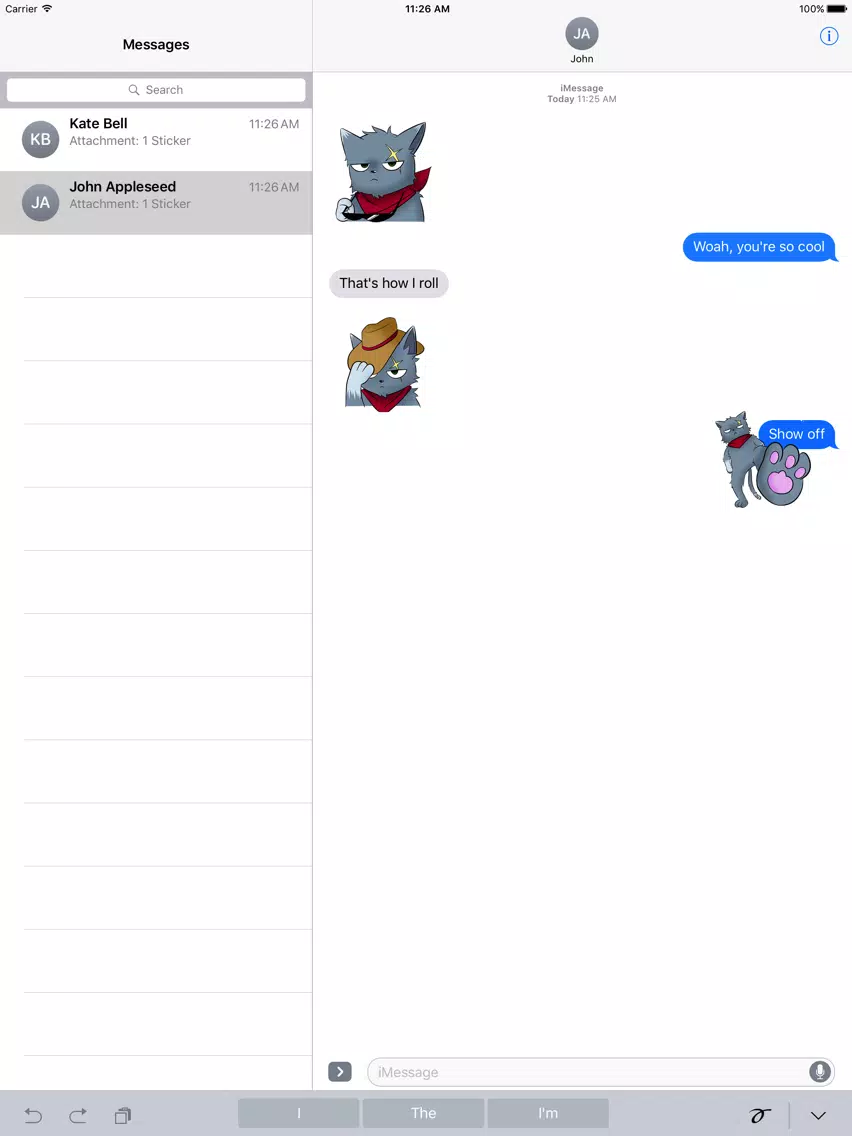
Task: Insert the suggestion "I"
Action: 298,1113
